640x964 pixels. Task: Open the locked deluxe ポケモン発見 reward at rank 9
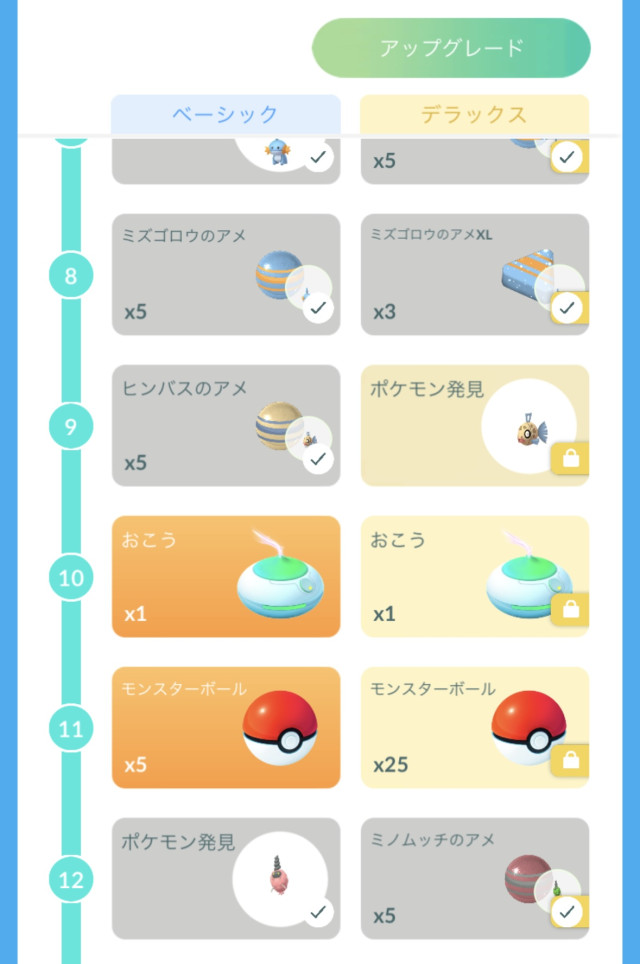tap(474, 426)
